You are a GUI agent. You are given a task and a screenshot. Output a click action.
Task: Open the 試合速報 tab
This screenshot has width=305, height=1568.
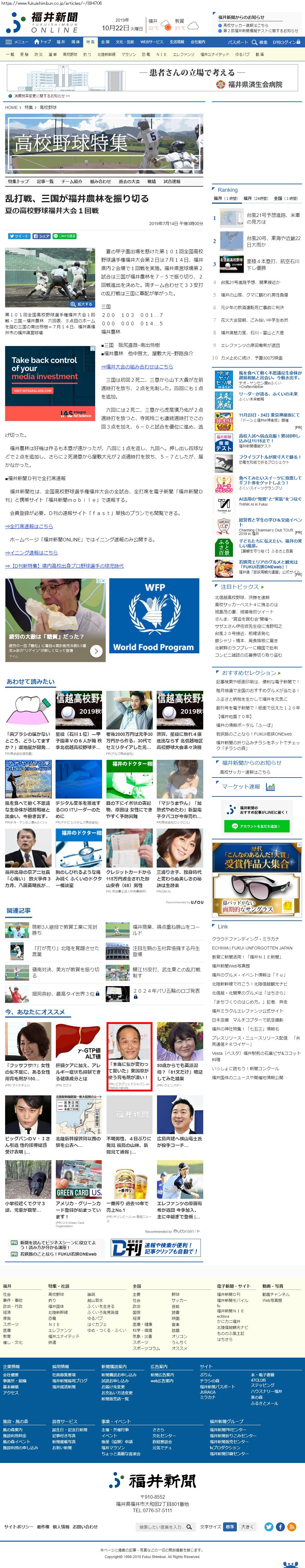(172, 181)
